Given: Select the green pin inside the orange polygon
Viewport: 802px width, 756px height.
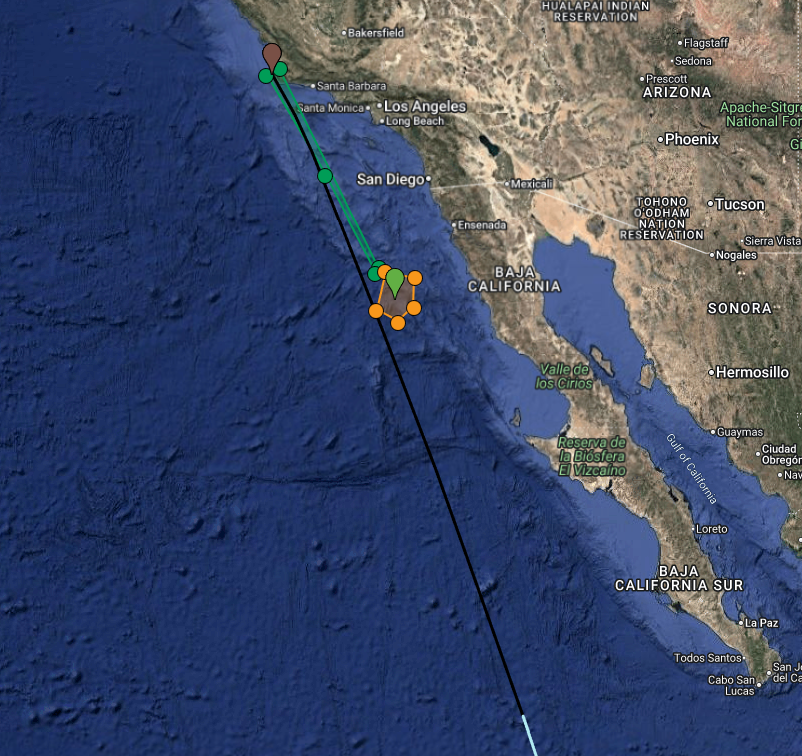Looking at the screenshot, I should pyautogui.click(x=396, y=280).
